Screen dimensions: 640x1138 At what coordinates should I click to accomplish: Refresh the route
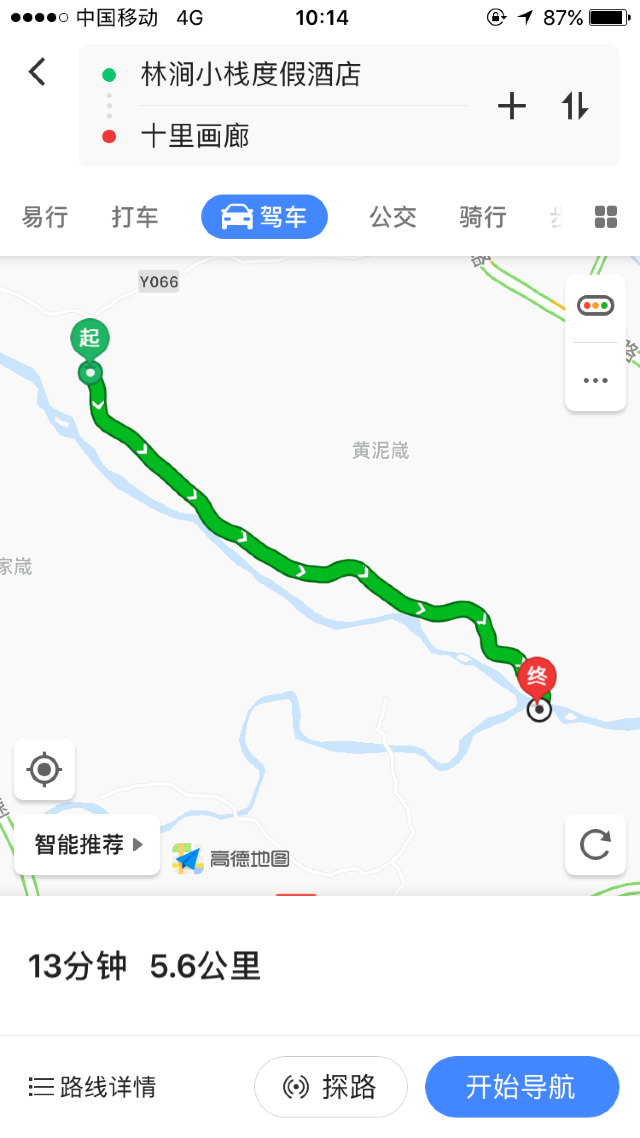pyautogui.click(x=595, y=845)
